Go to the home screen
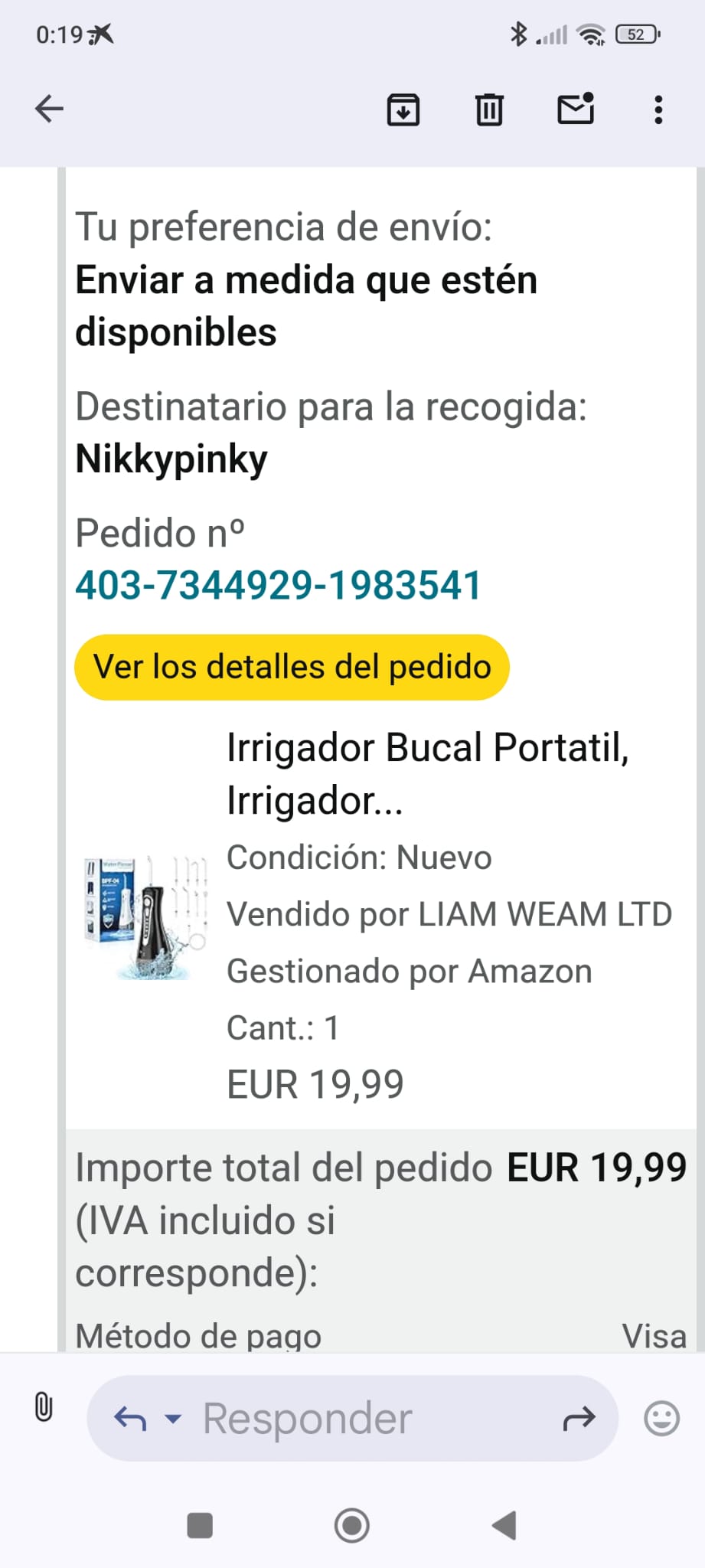Screen dimensions: 705x1568 (x=352, y=1525)
